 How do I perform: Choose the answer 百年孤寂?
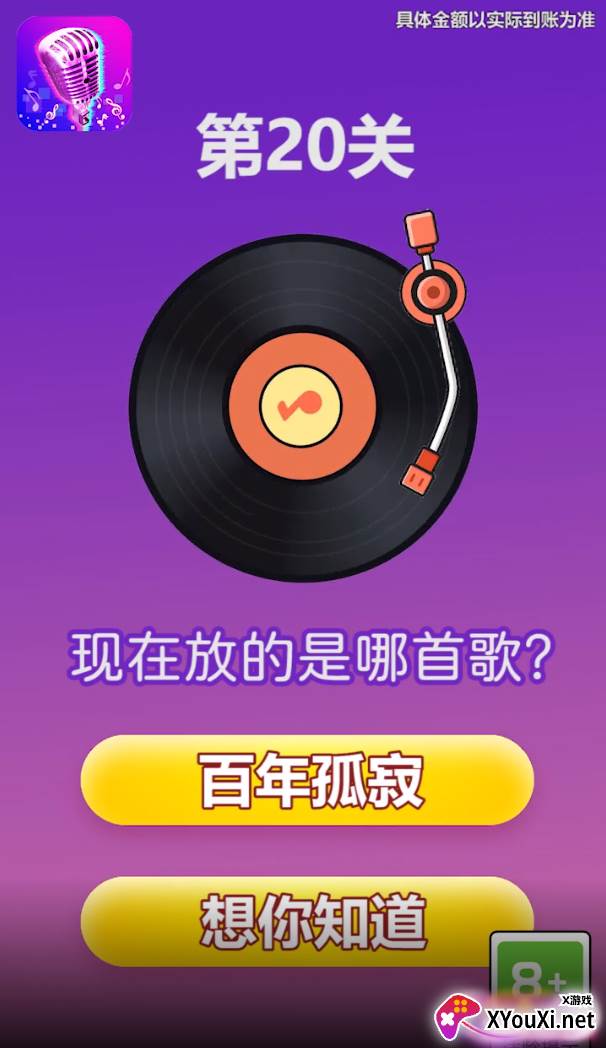[307, 779]
